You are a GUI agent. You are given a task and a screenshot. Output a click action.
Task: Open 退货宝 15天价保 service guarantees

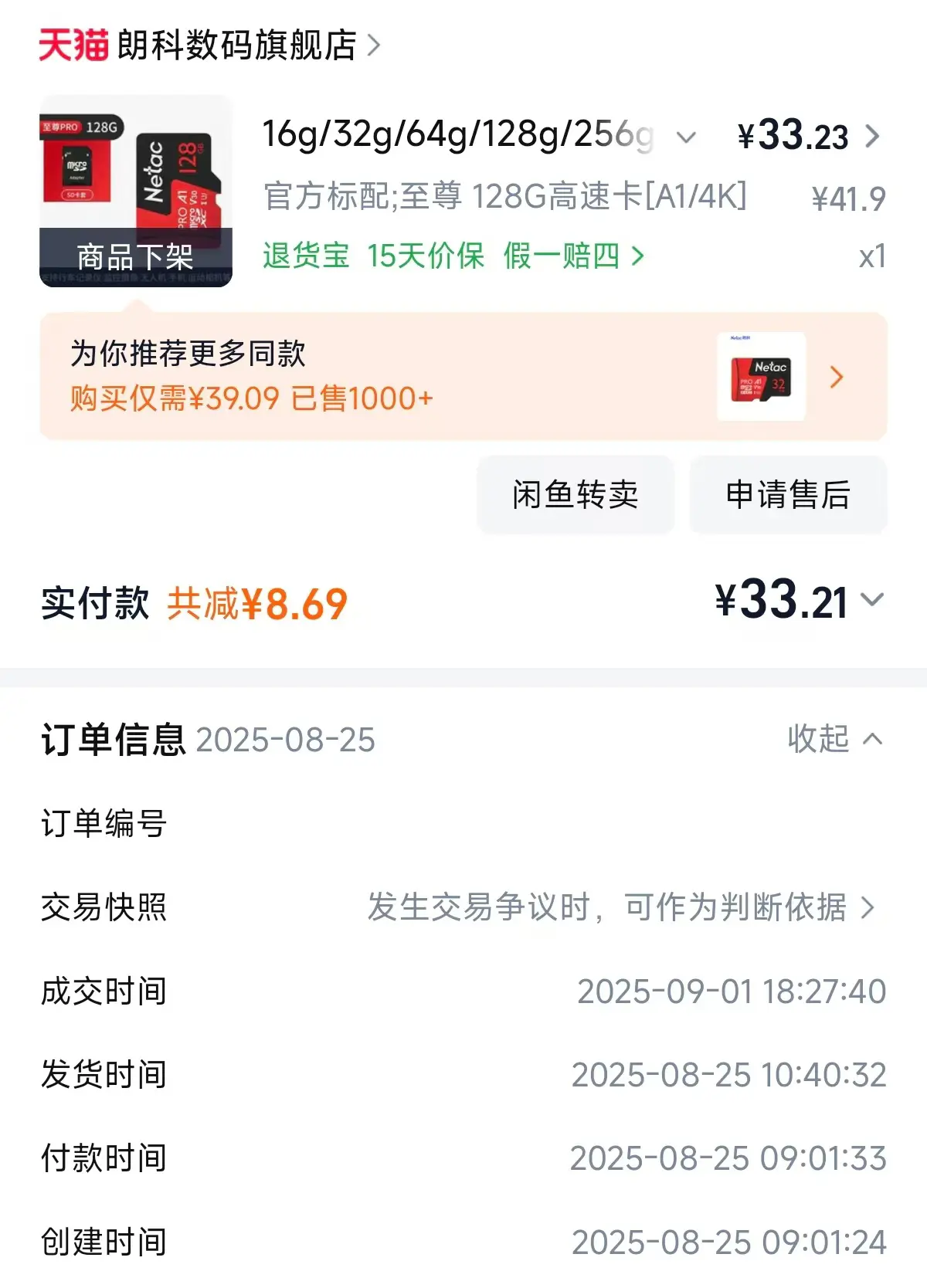pos(453,256)
